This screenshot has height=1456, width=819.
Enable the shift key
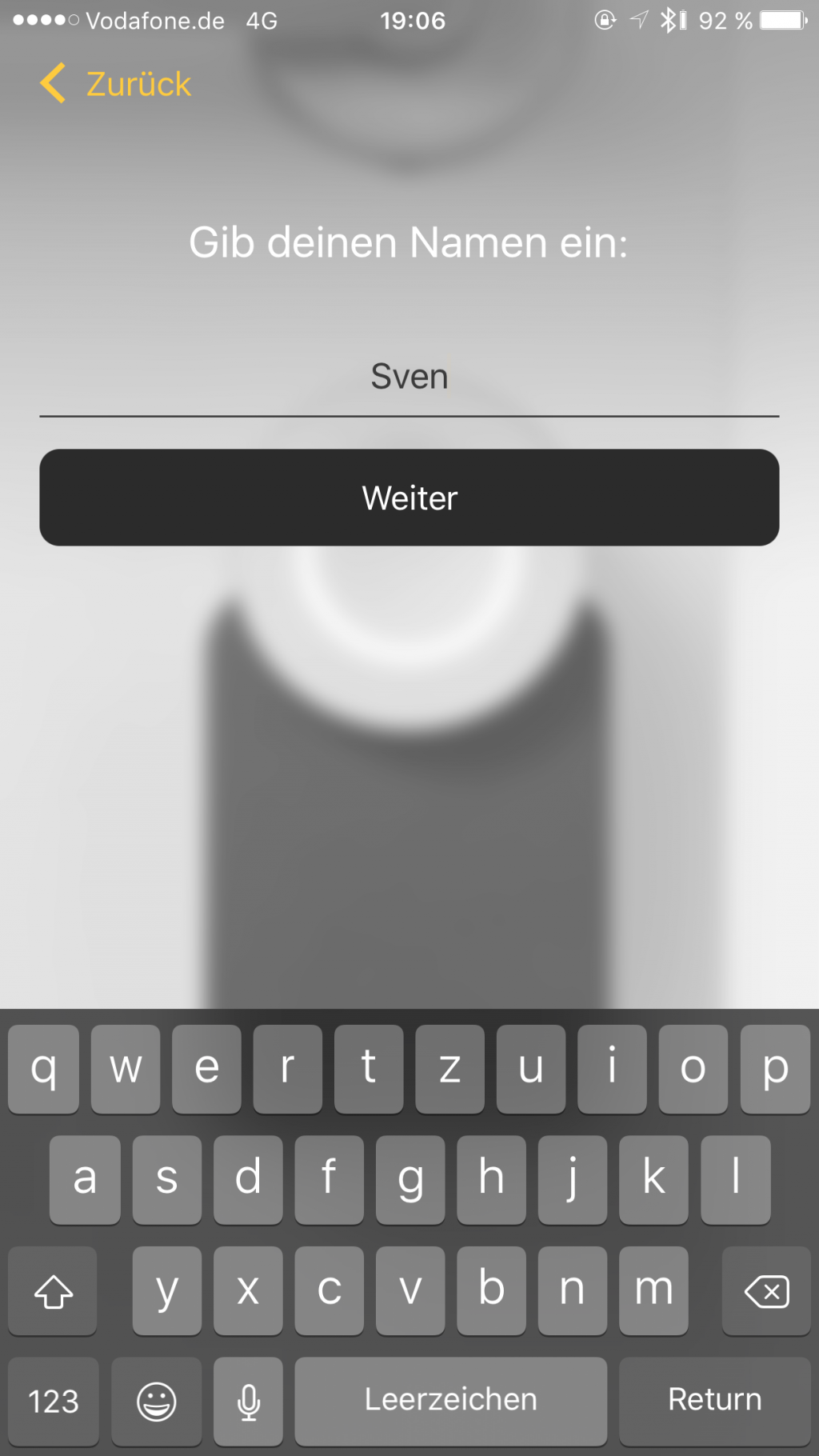[53, 1291]
